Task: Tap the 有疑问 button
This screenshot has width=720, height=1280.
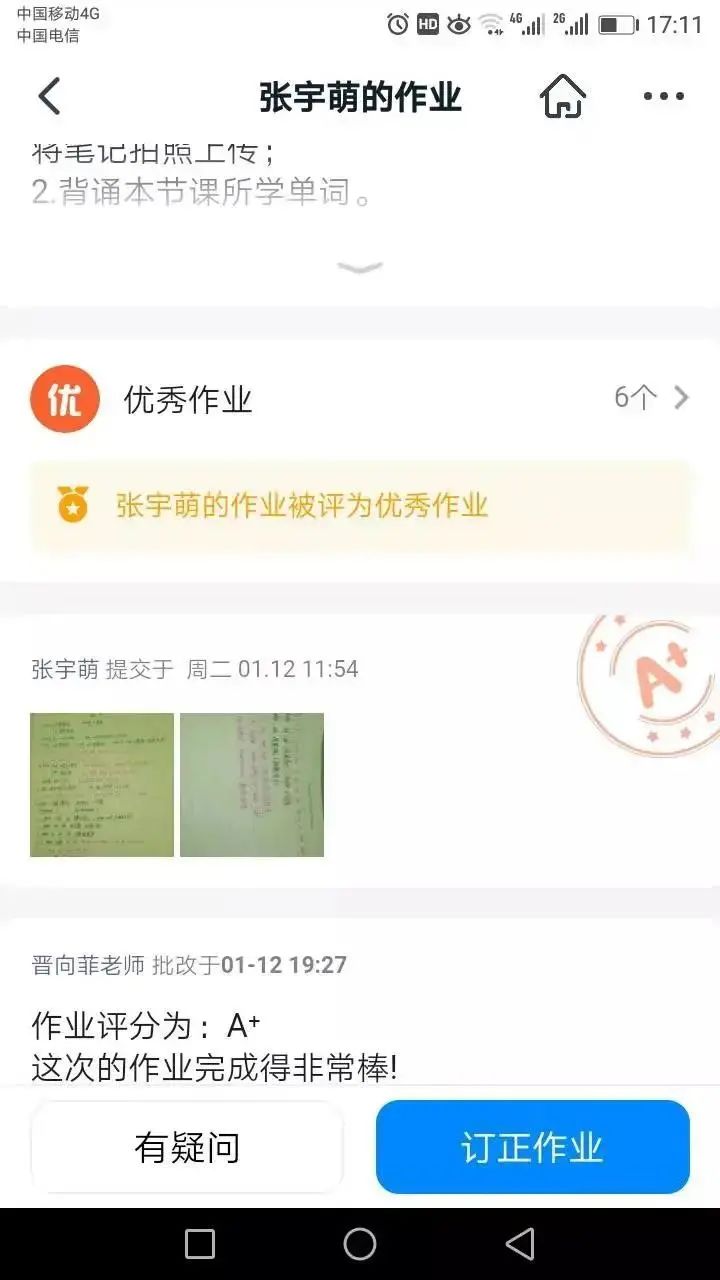Action: [x=187, y=1147]
